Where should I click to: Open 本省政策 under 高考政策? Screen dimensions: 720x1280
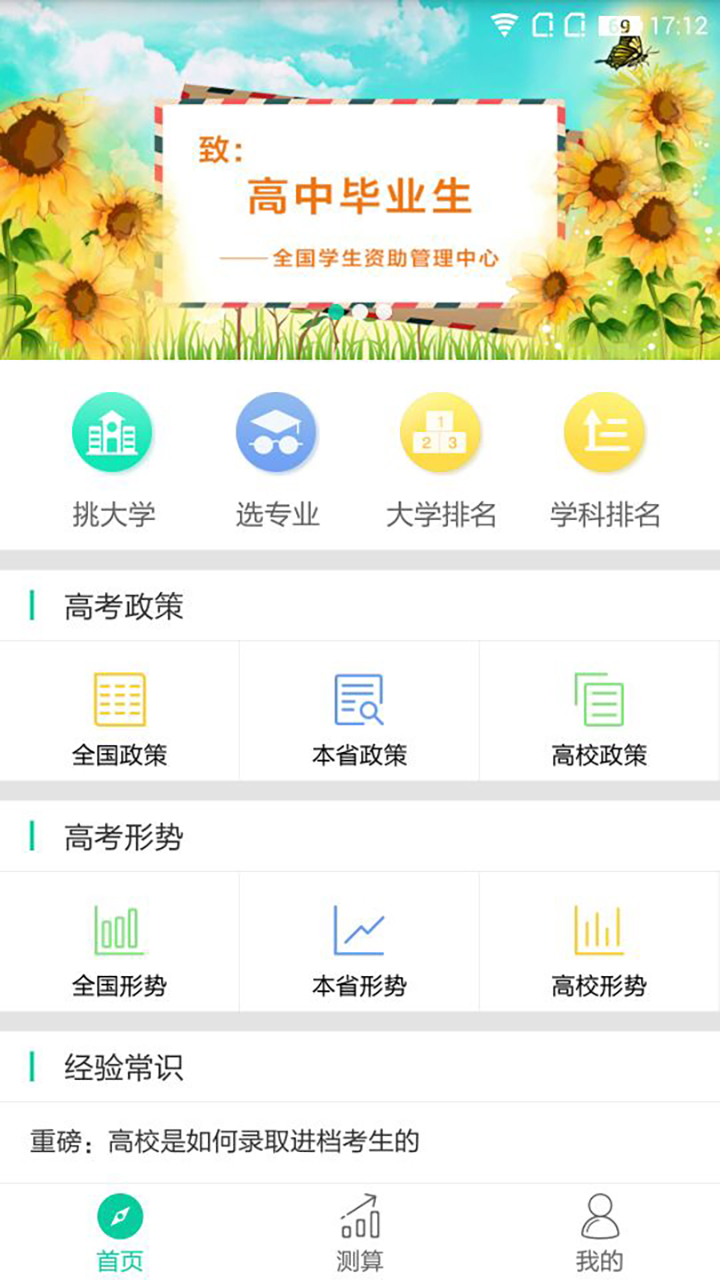(360, 711)
